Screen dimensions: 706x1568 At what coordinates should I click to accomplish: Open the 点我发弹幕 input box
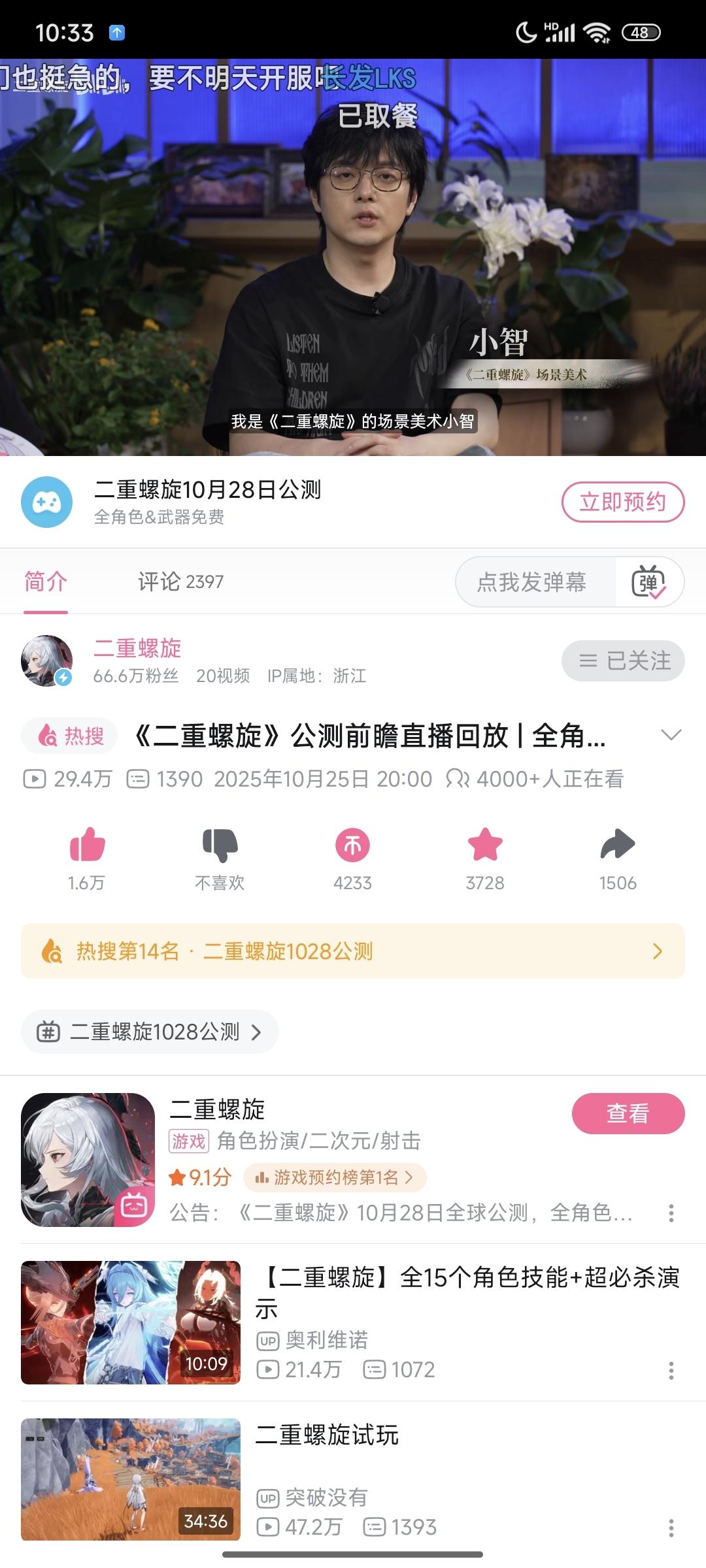532,581
